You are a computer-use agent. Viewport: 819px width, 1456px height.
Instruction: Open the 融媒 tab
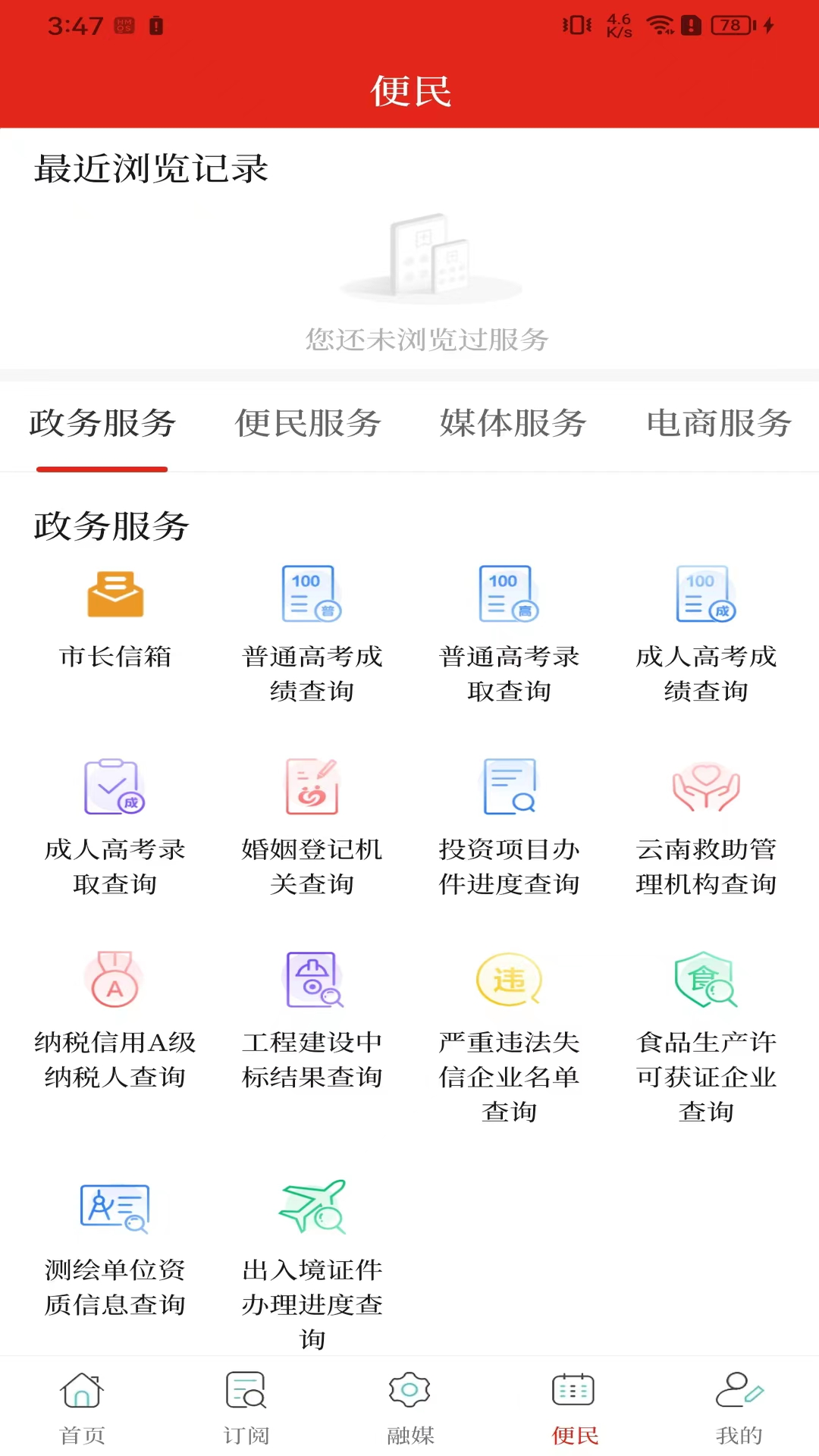(409, 1407)
